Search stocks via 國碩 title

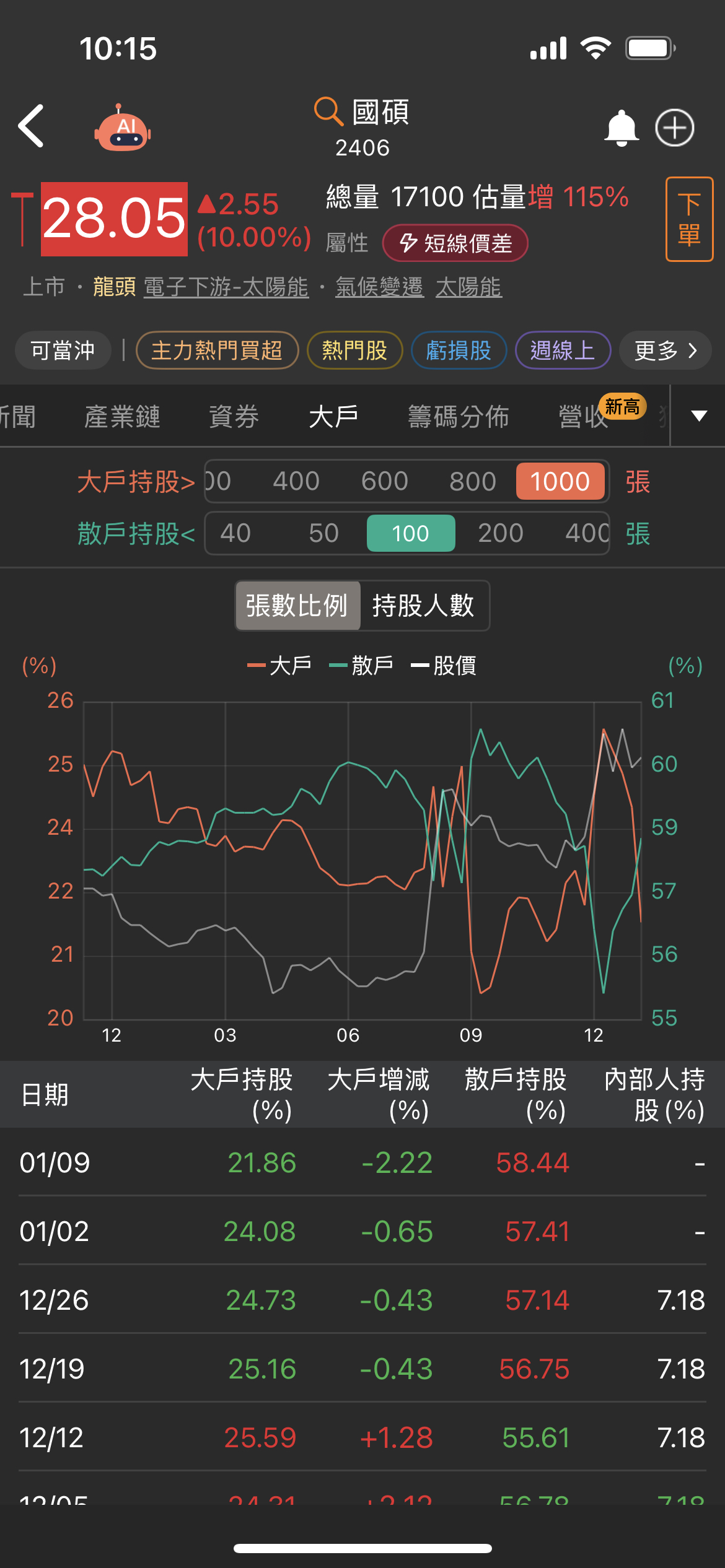click(x=362, y=113)
